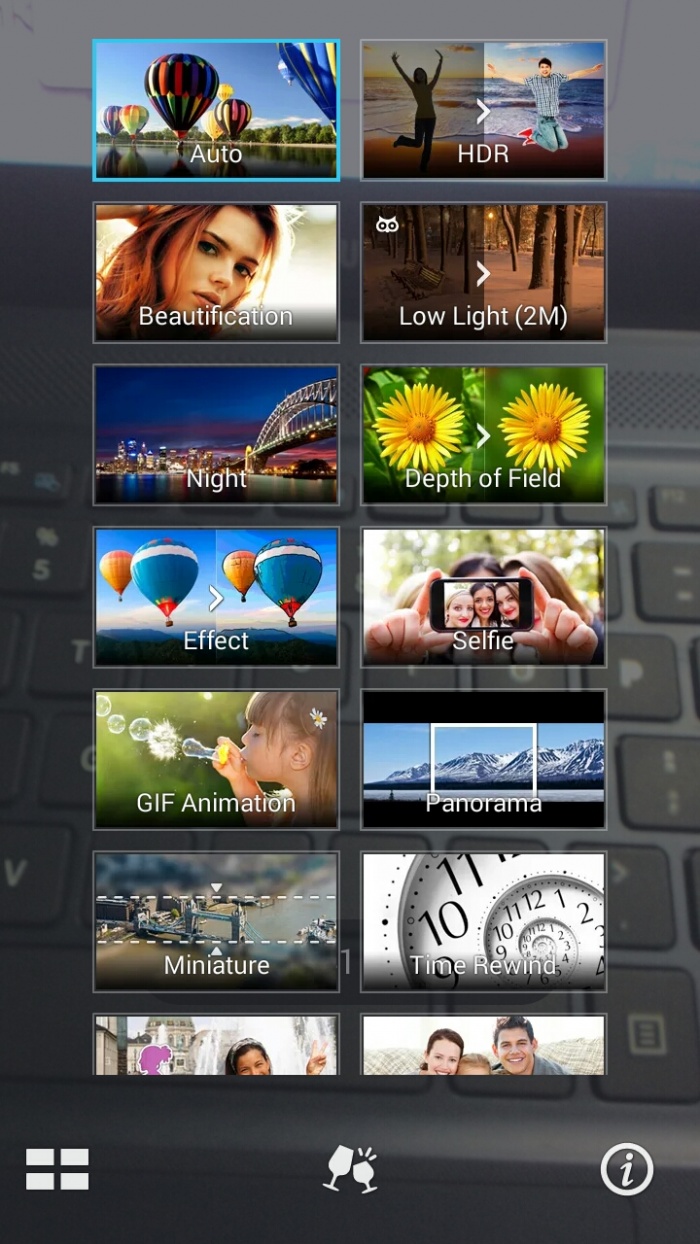Switch to Panorama mode
Viewport: 700px width, 1244px height.
point(483,759)
